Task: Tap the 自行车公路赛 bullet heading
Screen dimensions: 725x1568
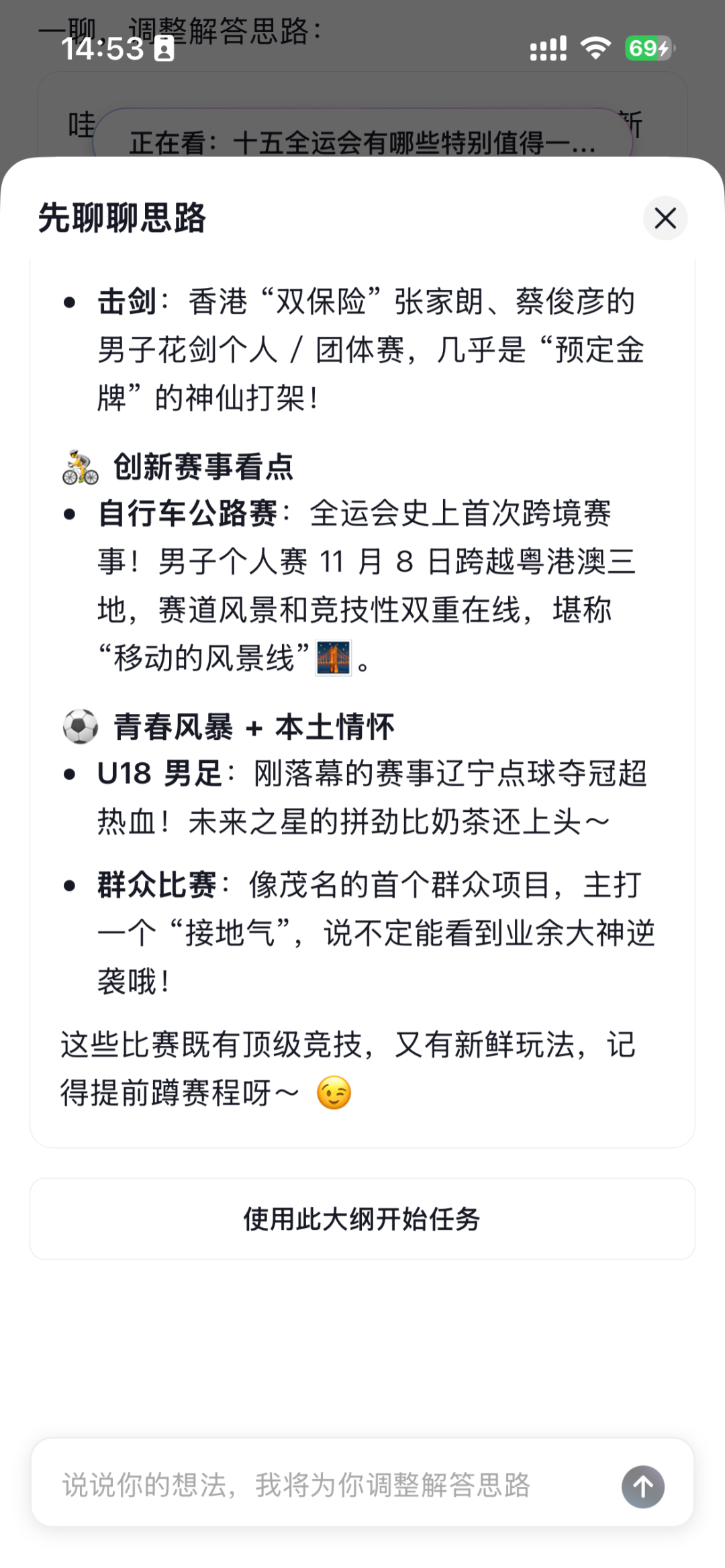Action: click(188, 514)
